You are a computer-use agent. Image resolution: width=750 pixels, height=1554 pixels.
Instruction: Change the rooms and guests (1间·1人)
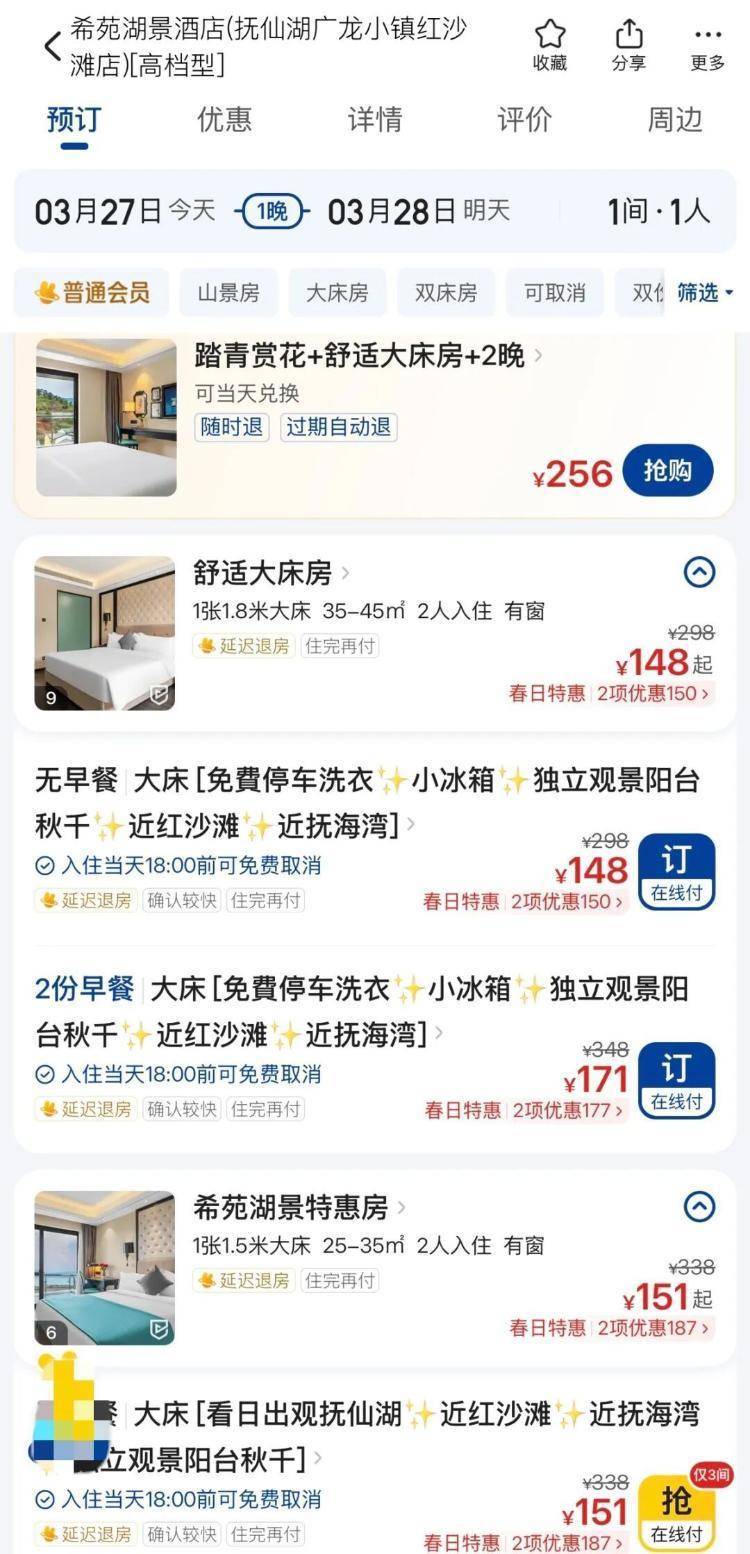[658, 211]
